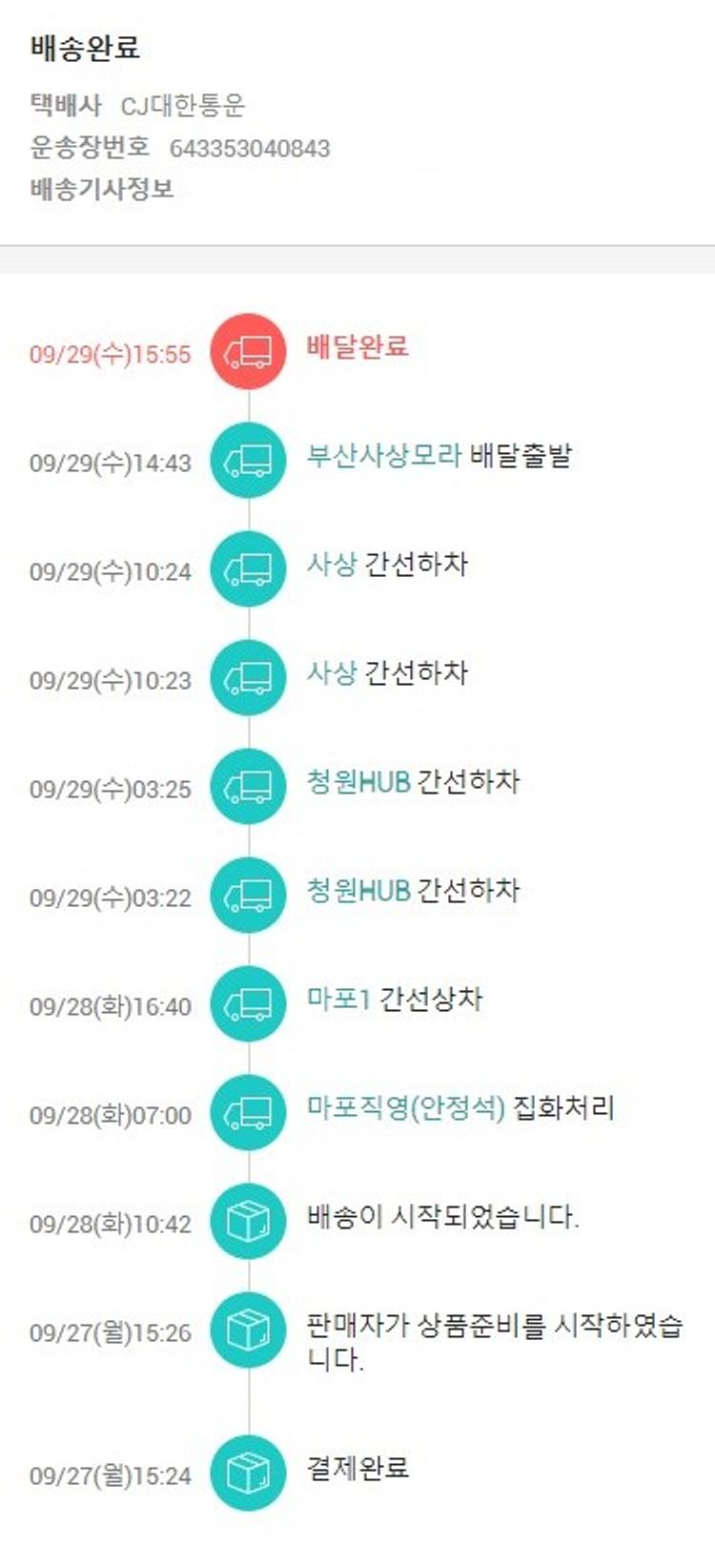Tap 사상 link at the 10:24 entry

click(331, 565)
